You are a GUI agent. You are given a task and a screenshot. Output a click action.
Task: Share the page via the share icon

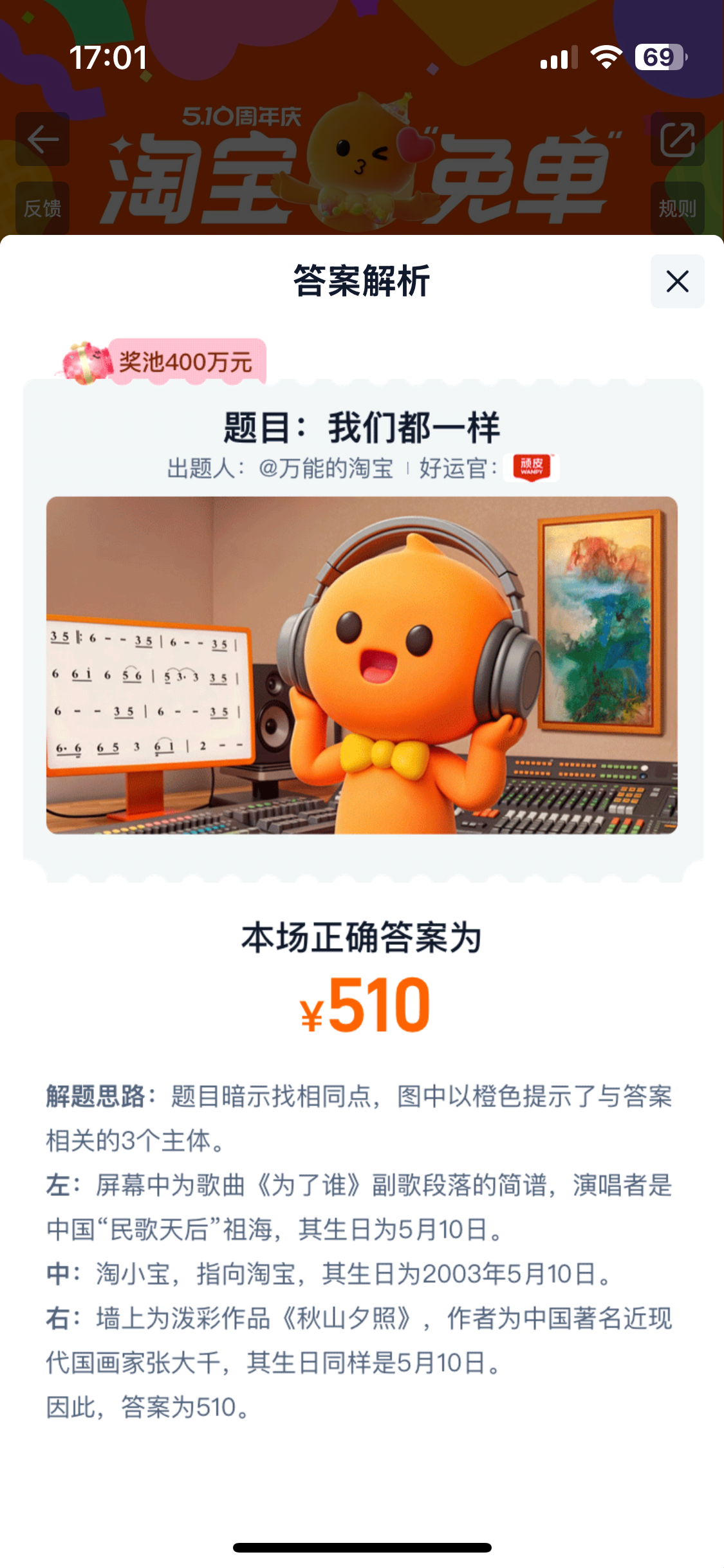(677, 139)
